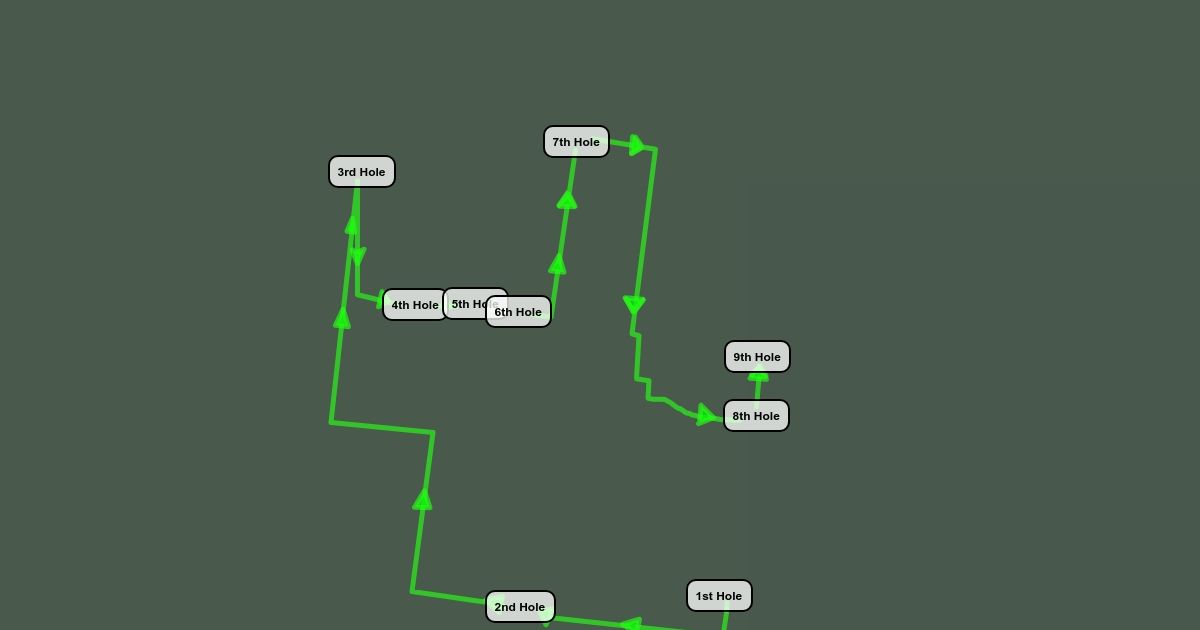Open the 3rd Hole marker
This screenshot has height=630, width=1200.
tap(361, 172)
